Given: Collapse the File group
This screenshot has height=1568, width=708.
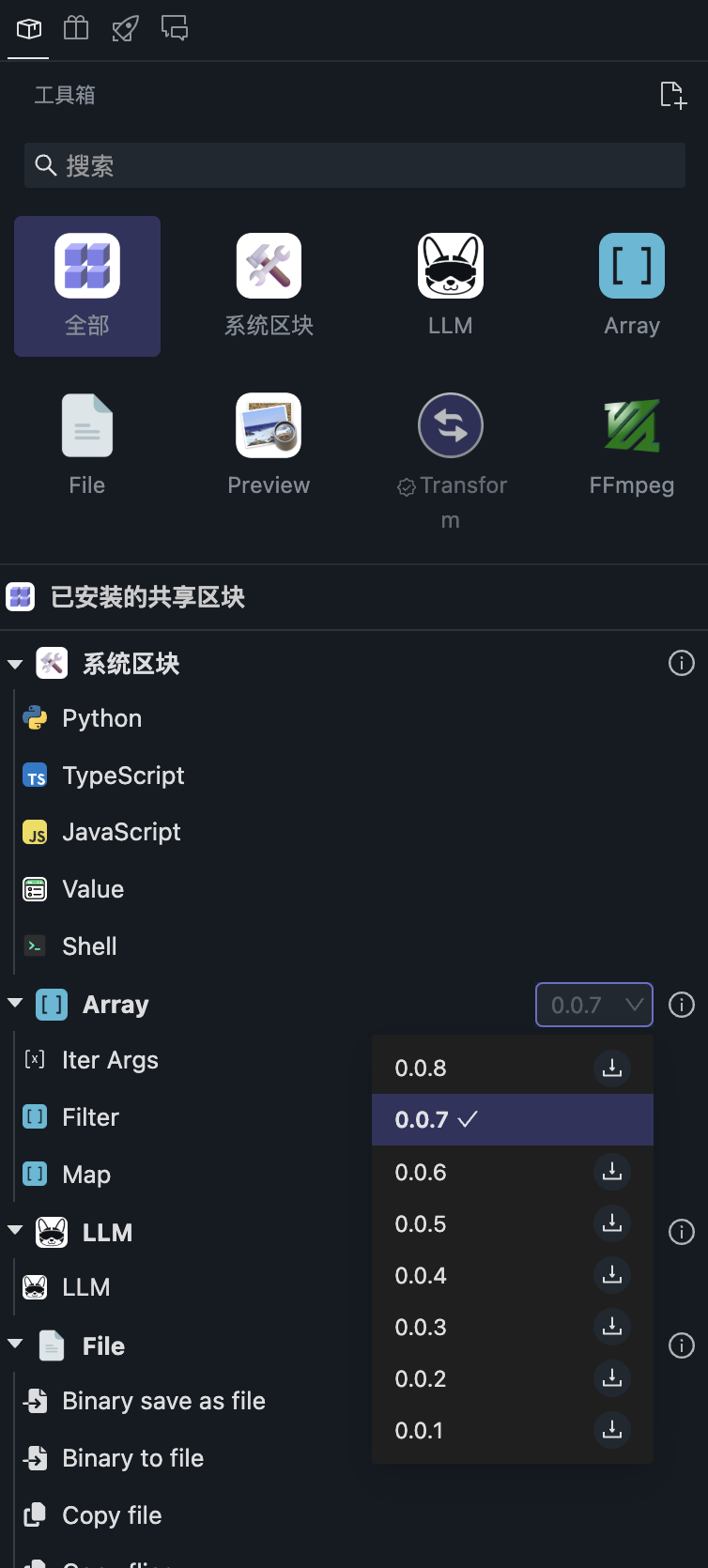Looking at the screenshot, I should (x=15, y=1345).
